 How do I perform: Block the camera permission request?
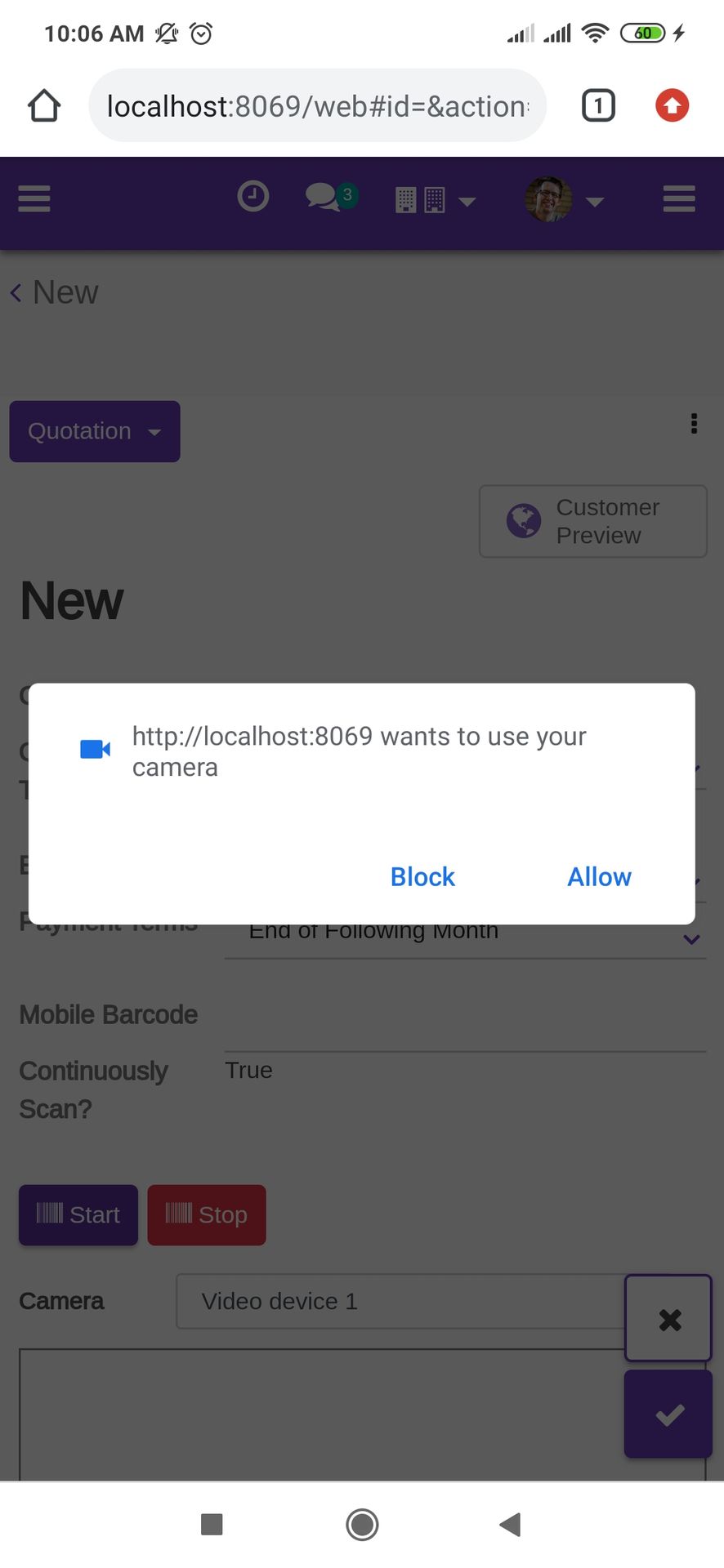pos(422,876)
